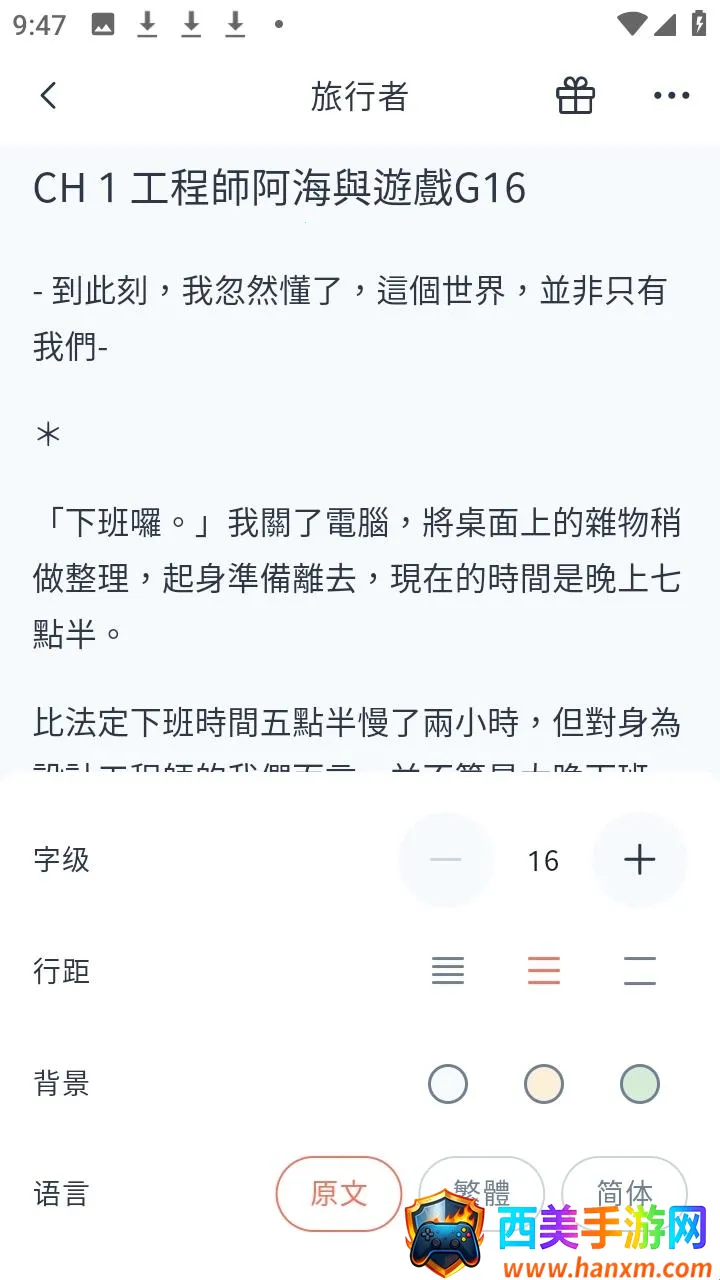720x1280 pixels.
Task: Tap the gift icon in the top bar
Action: 575,95
